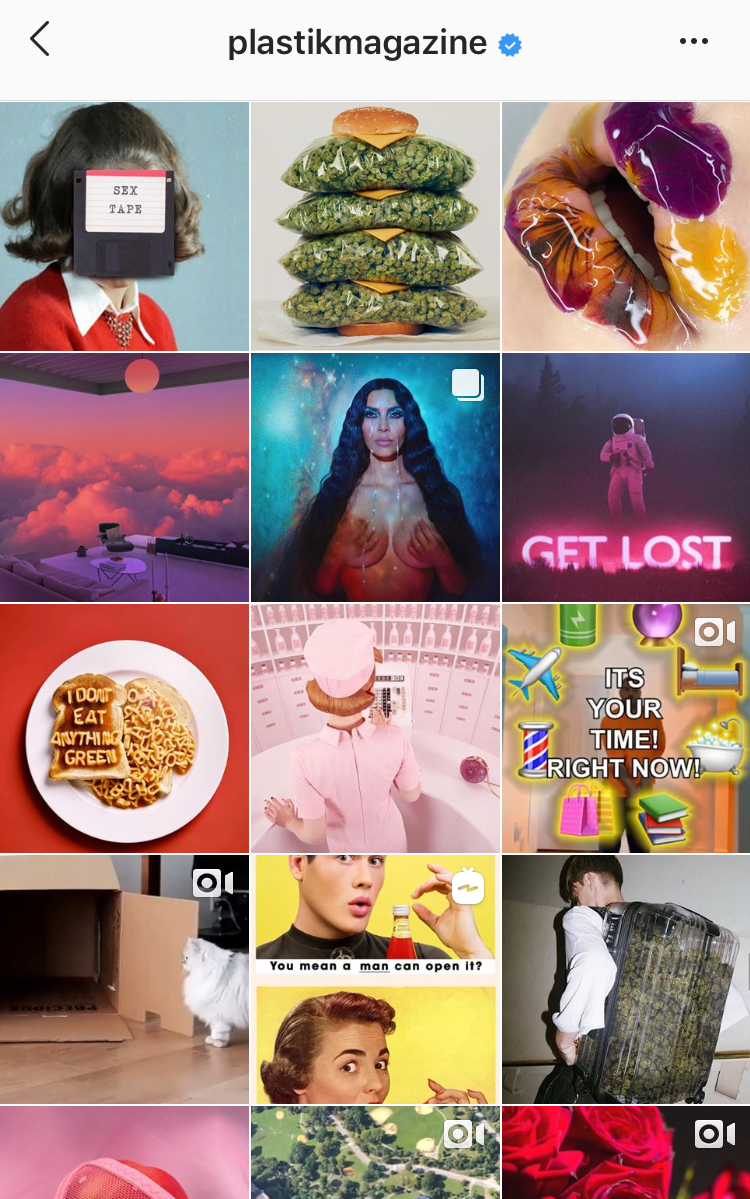Open the 'You mean a man can open it?' post
Viewport: 750px width, 1199px height.
tap(375, 979)
